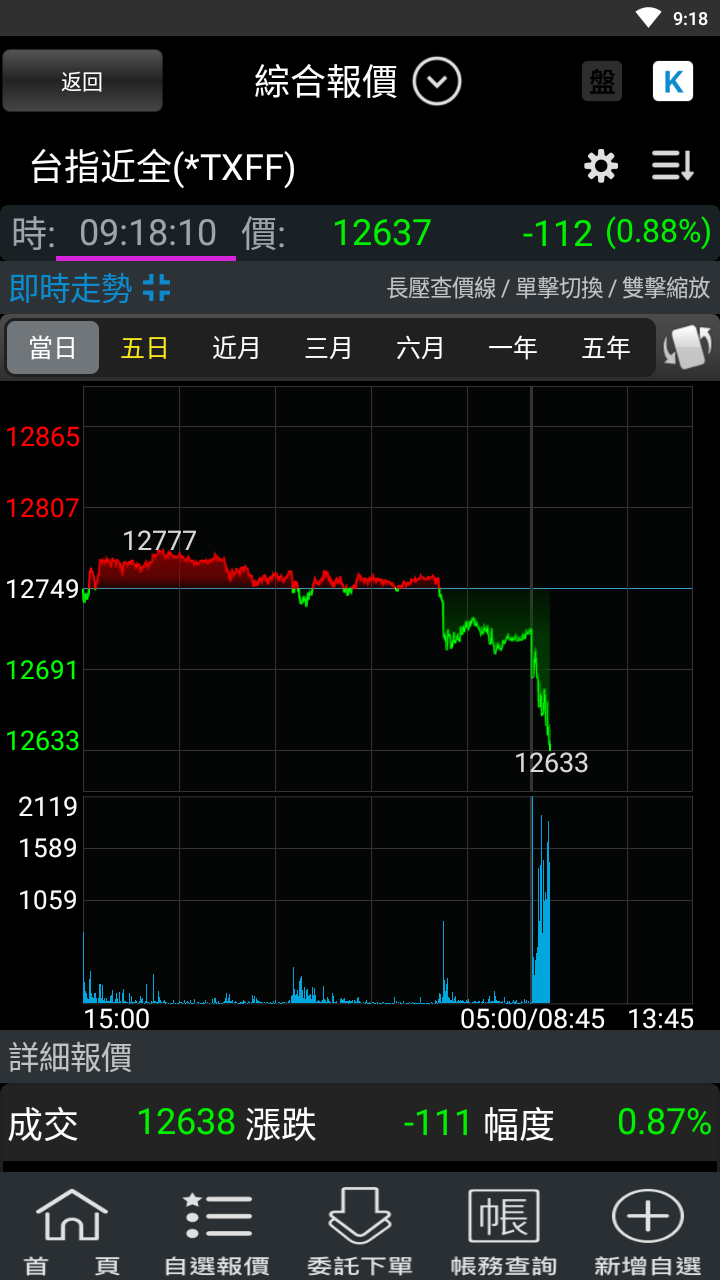Tap the 返回 back button
The width and height of the screenshot is (720, 1280).
click(x=82, y=81)
